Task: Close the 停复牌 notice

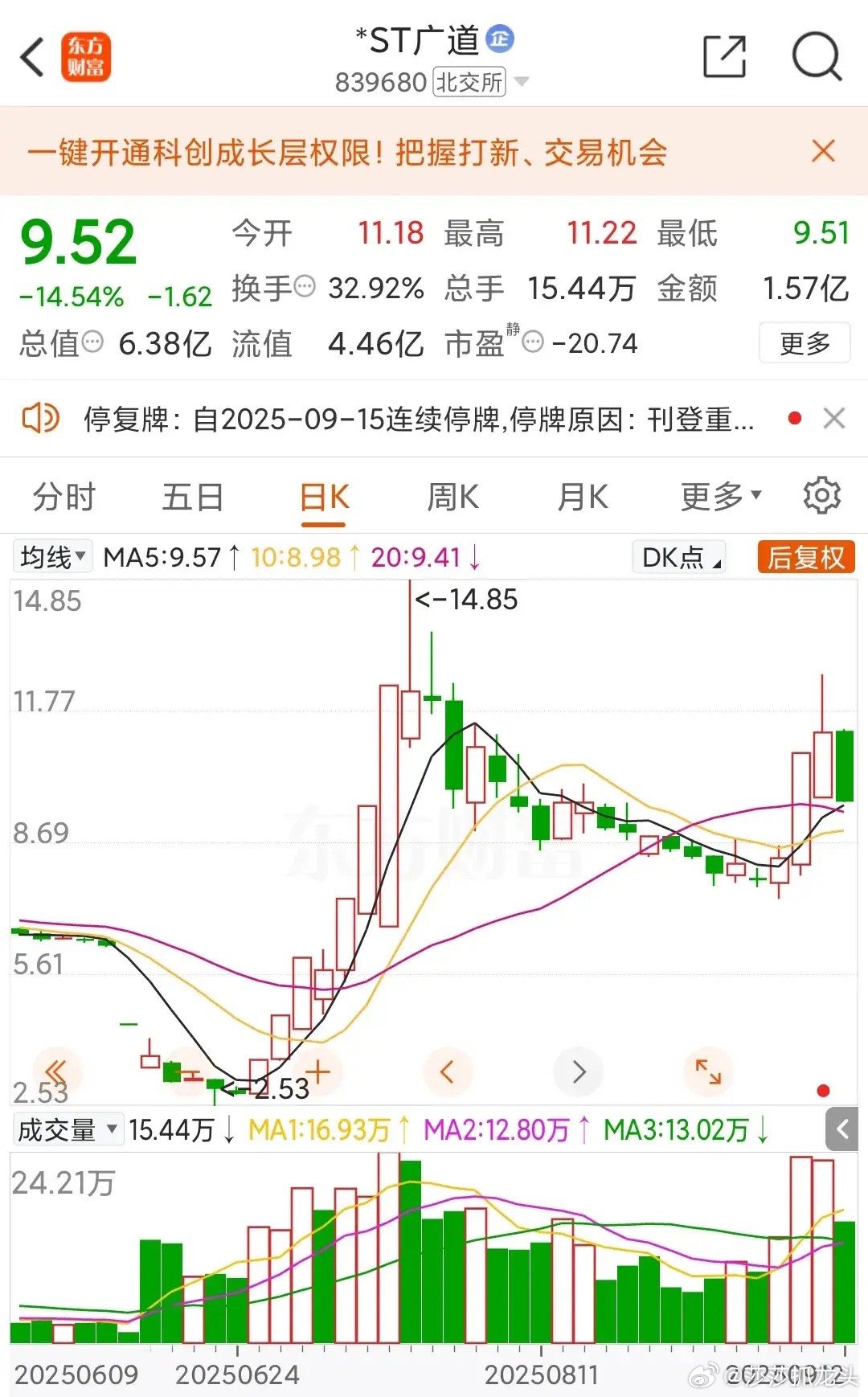Action: [x=834, y=418]
